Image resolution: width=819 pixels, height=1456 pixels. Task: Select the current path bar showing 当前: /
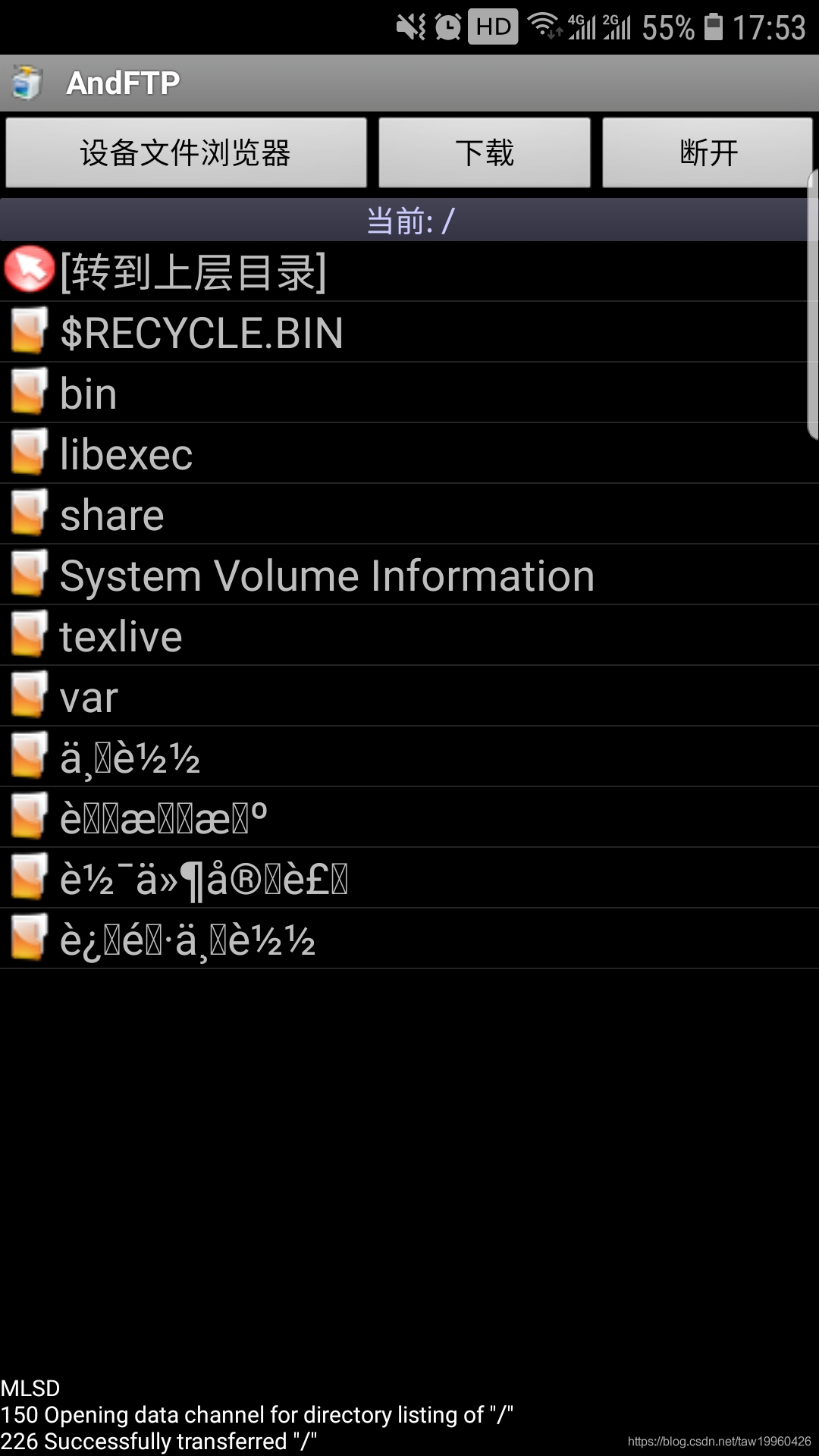409,219
